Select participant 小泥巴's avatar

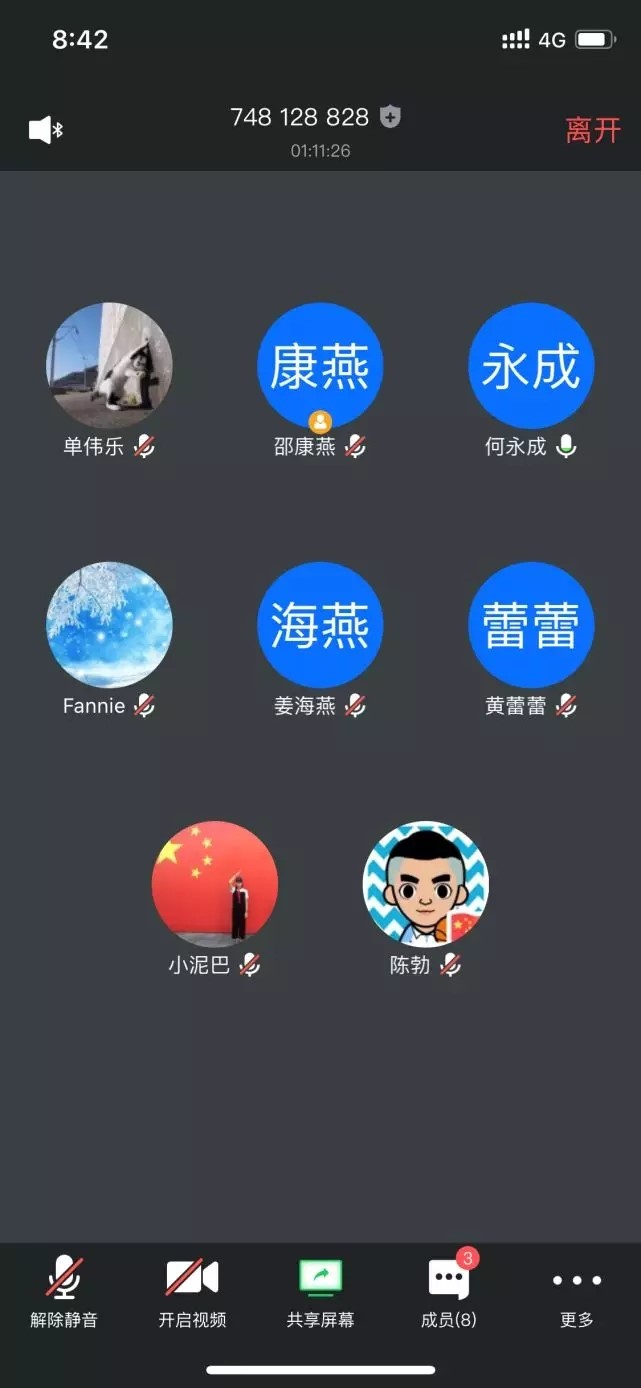[215, 884]
